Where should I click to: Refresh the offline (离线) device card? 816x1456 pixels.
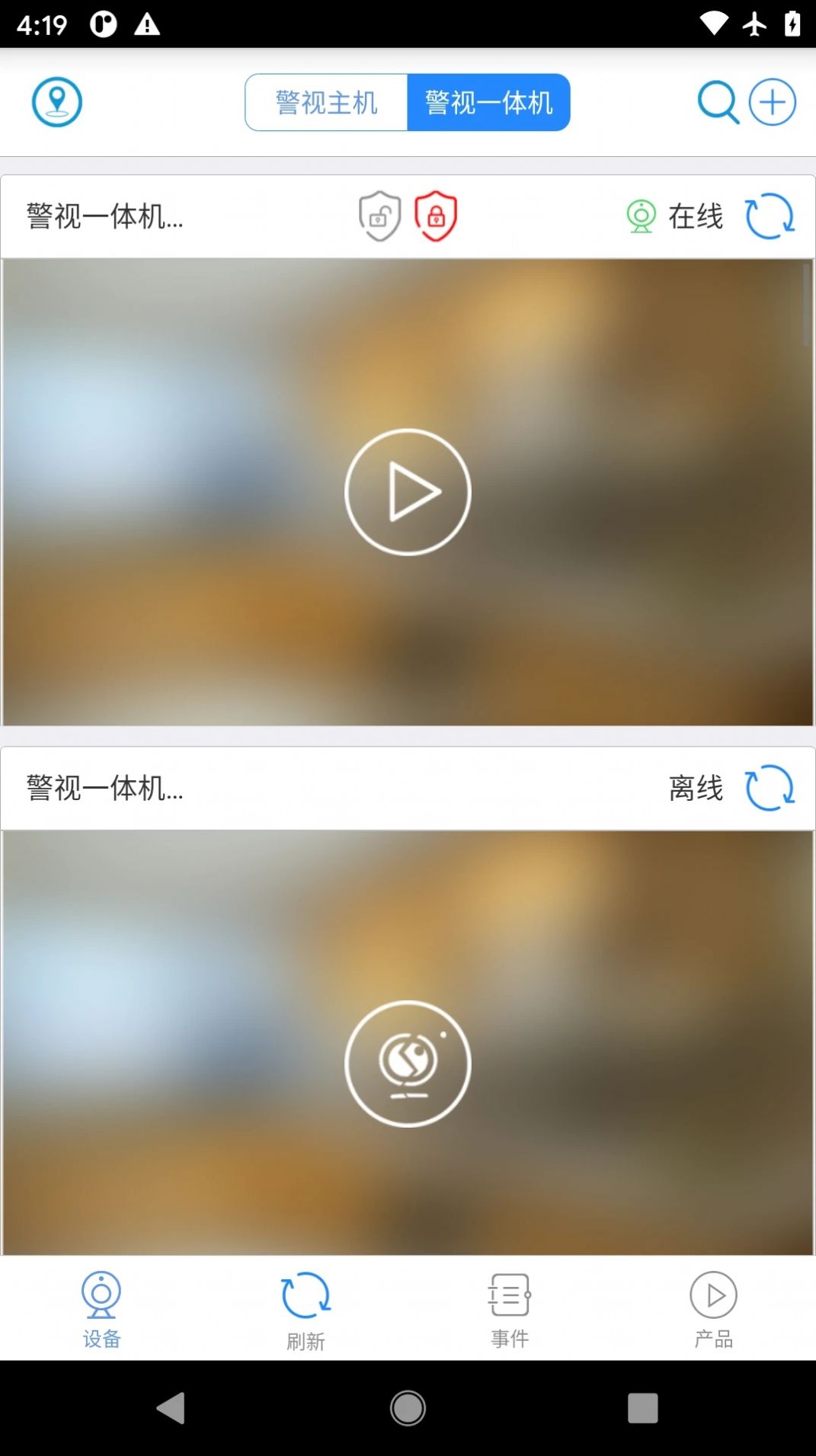[770, 788]
